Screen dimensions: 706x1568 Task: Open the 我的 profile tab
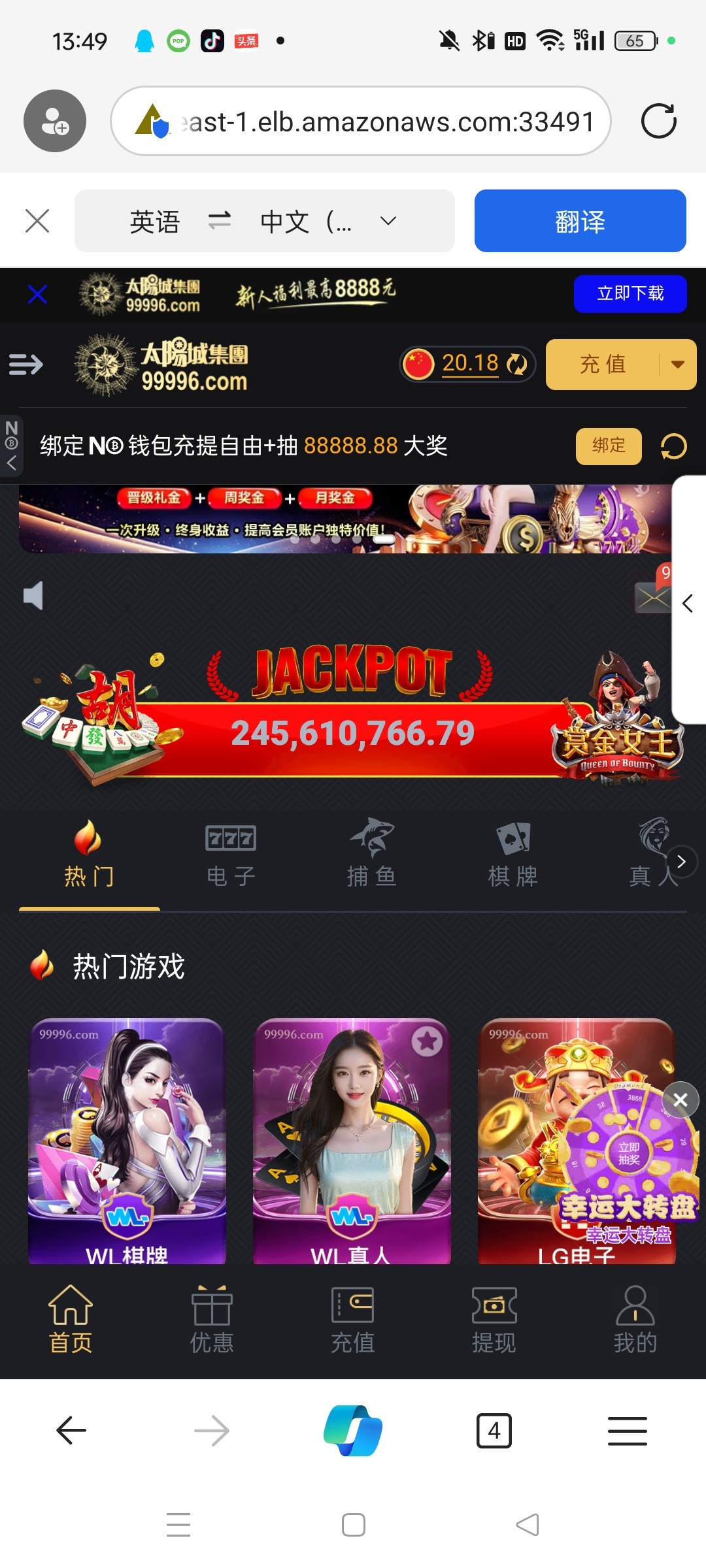pos(635,1319)
